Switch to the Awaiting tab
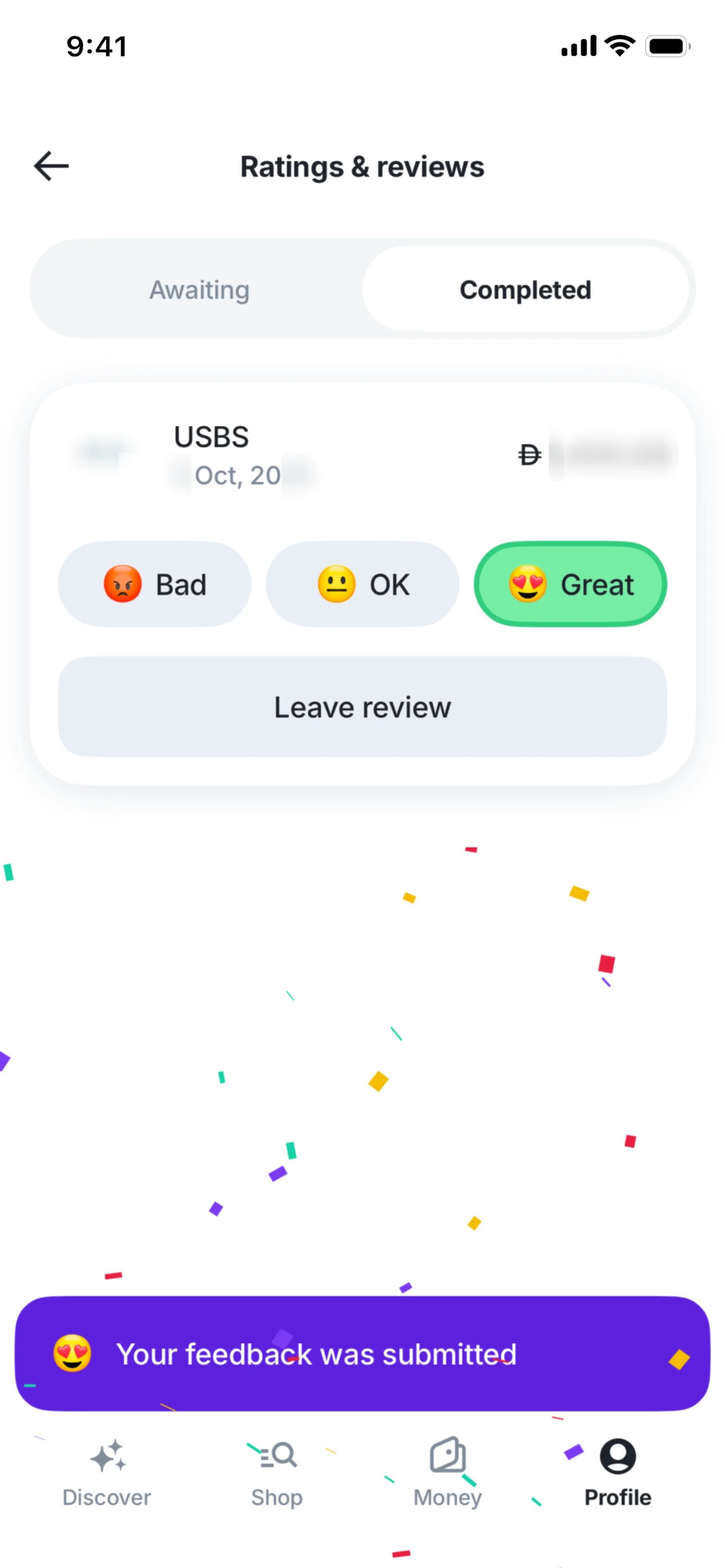Image resolution: width=725 pixels, height=1568 pixels. point(199,290)
